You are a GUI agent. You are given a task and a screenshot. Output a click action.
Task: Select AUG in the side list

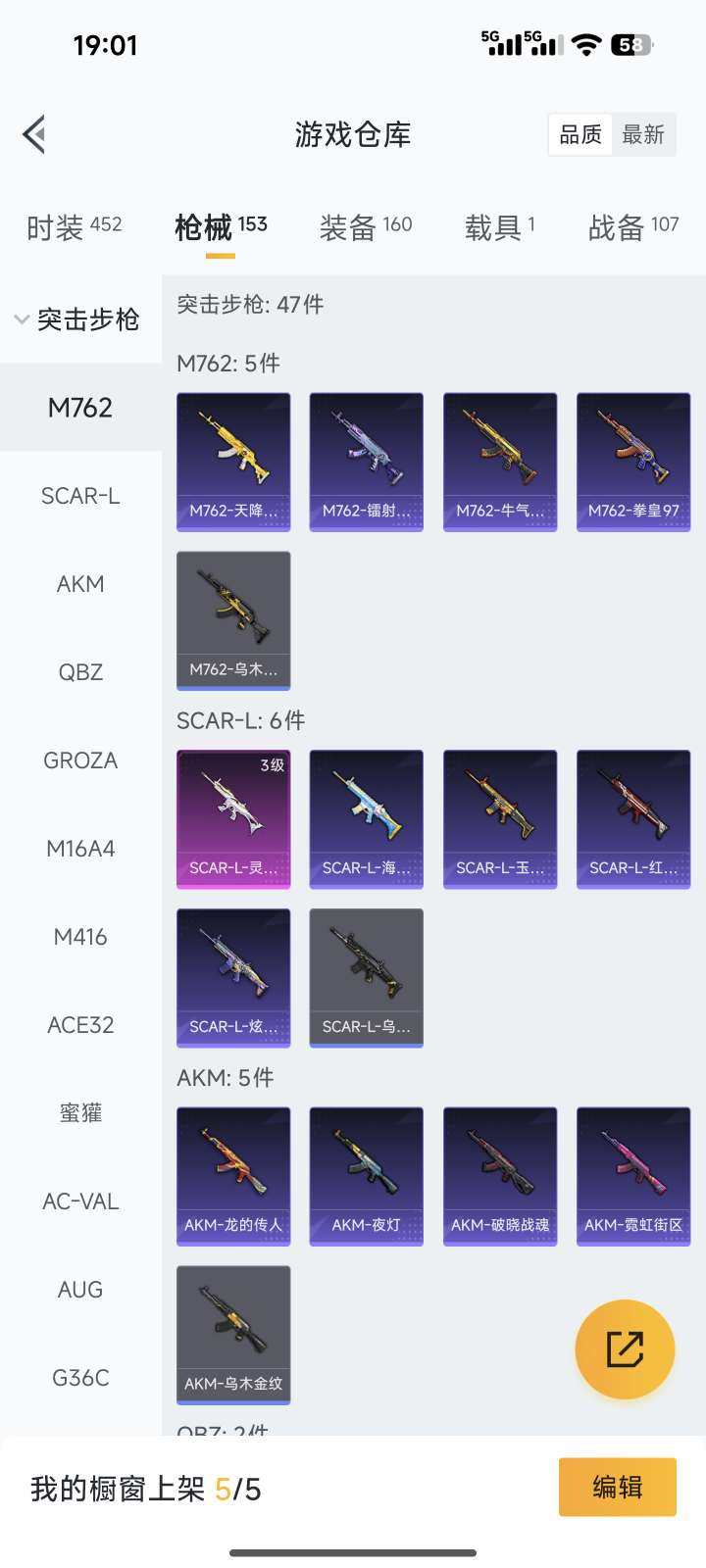pos(80,1290)
